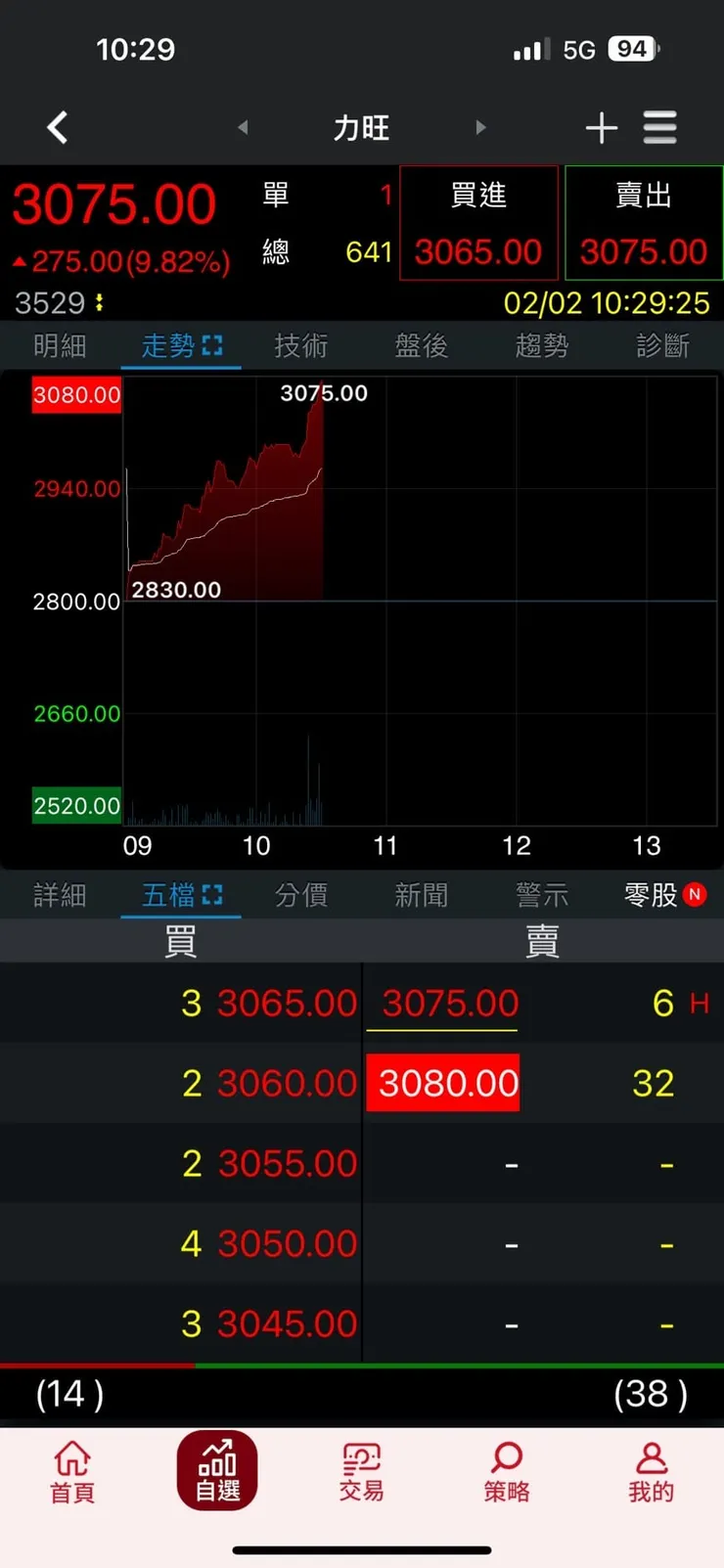Switch to the 詳細 tab
This screenshot has height=1568, width=724.
click(60, 895)
